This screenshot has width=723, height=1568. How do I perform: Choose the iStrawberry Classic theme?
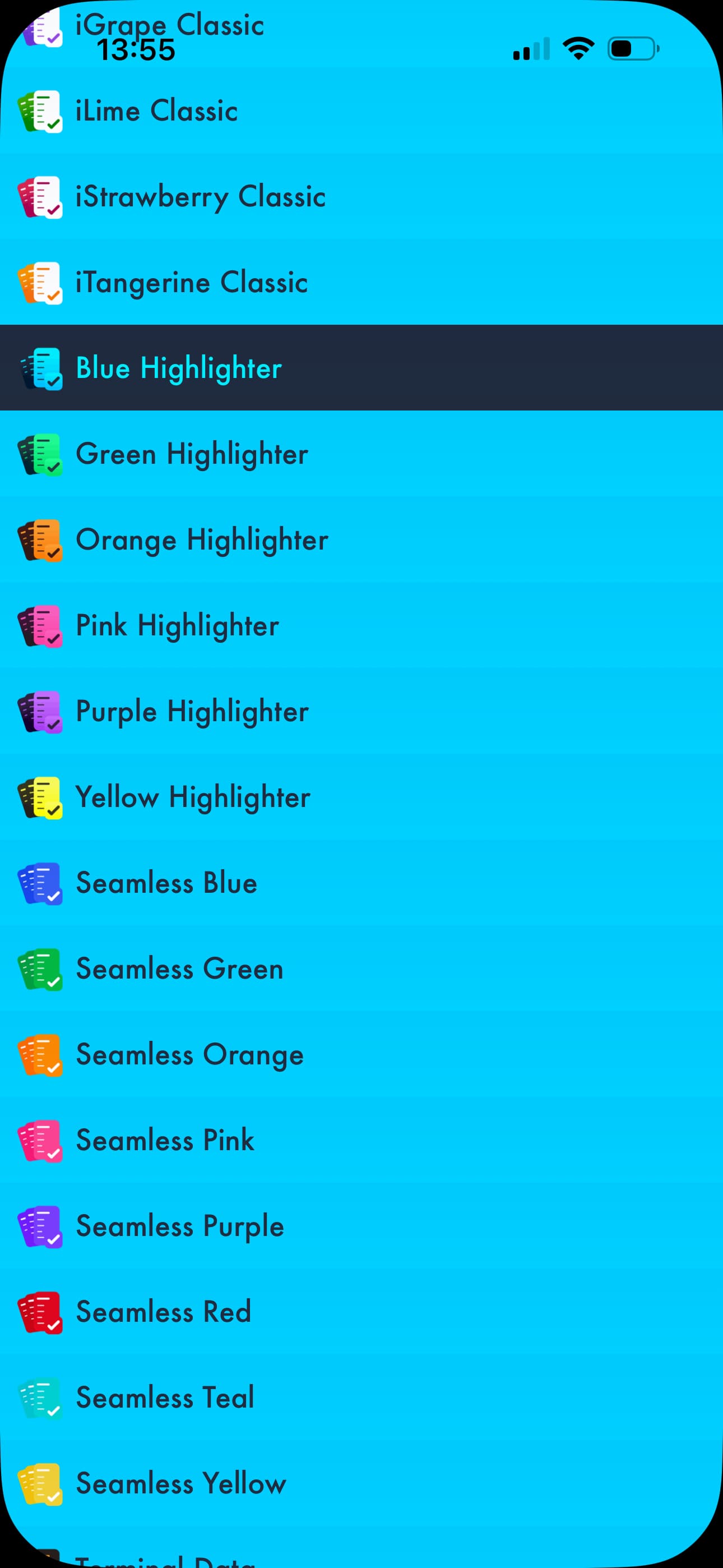[361, 196]
